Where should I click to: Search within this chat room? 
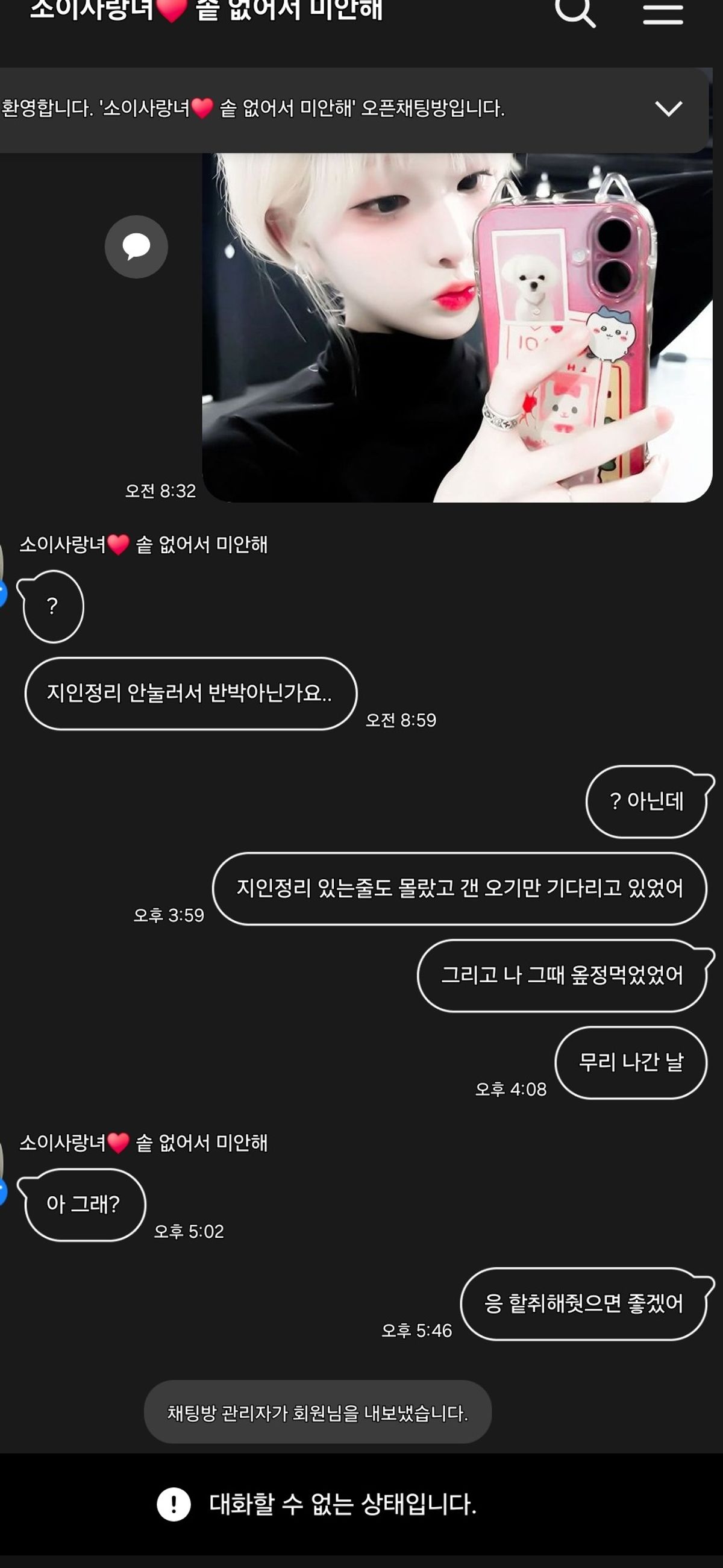pyautogui.click(x=575, y=12)
